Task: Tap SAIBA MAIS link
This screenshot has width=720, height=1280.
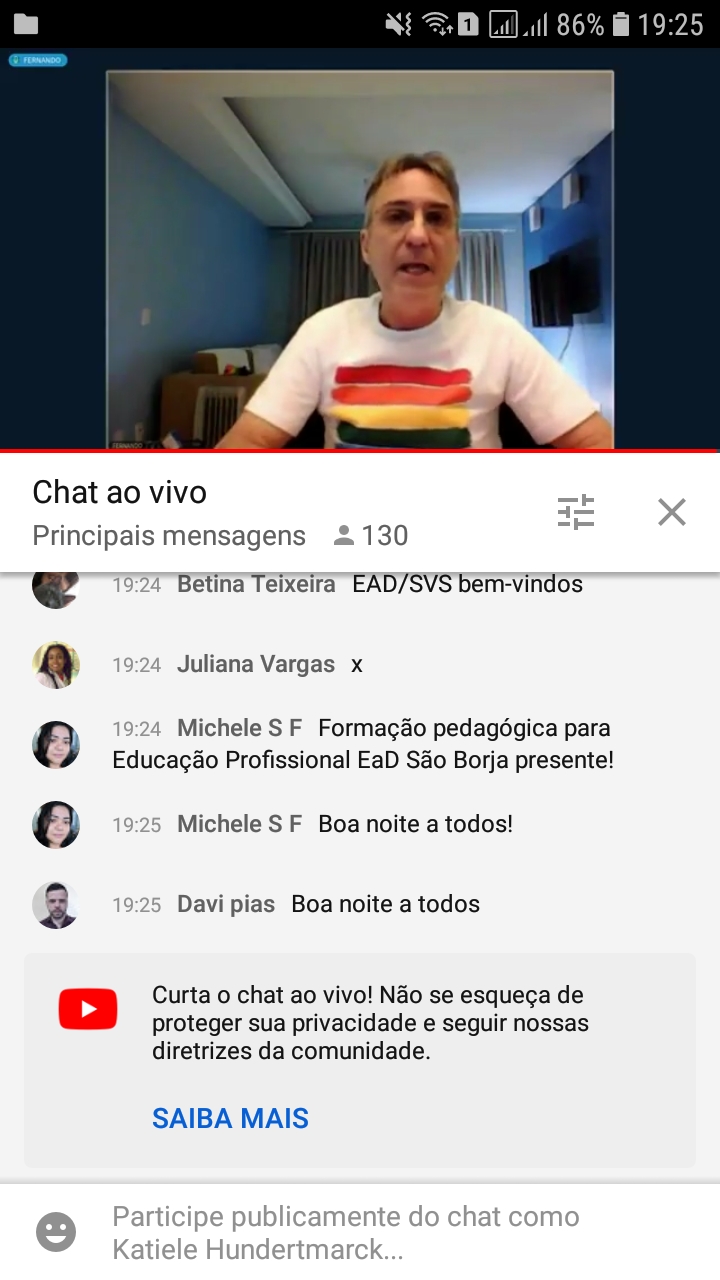Action: (x=230, y=1118)
